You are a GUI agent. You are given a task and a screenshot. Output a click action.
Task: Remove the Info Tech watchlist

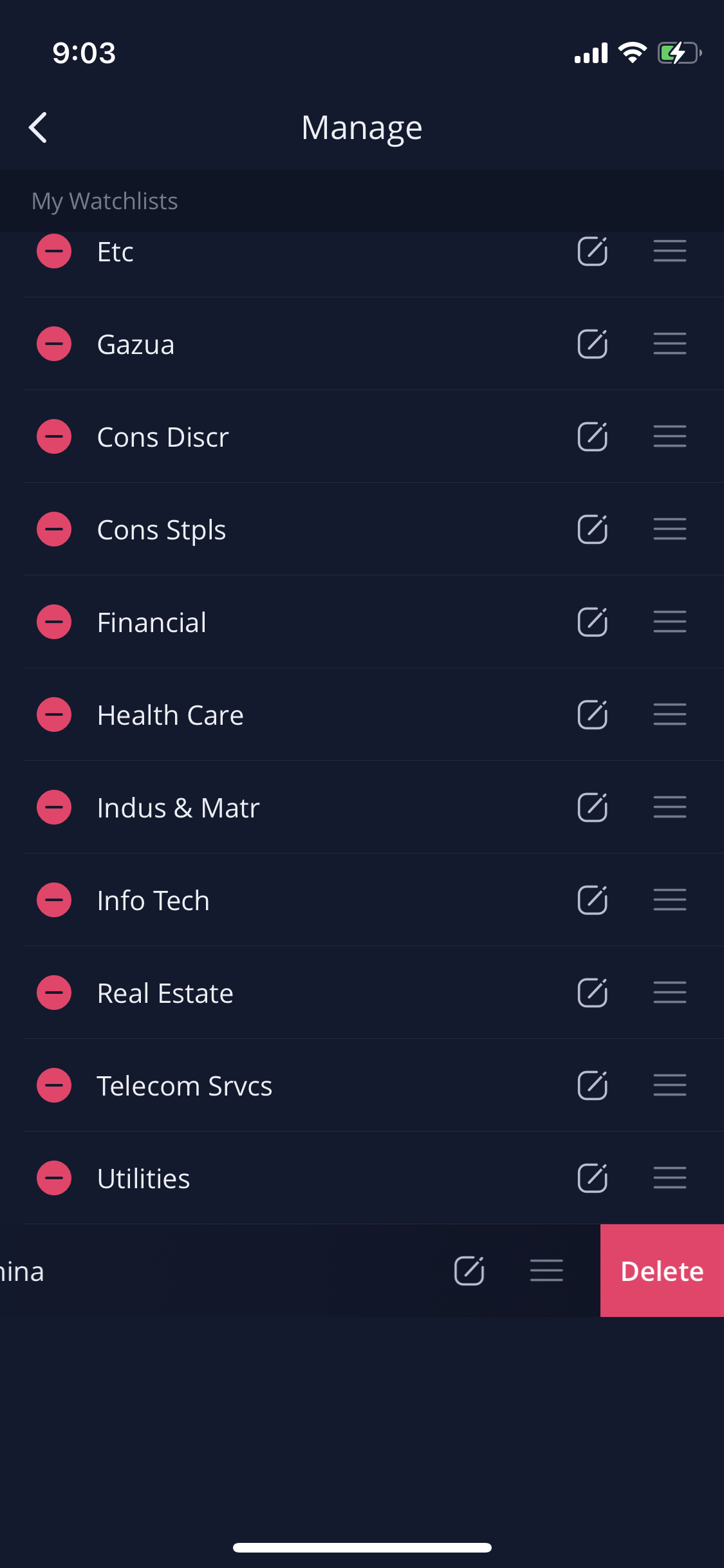[x=54, y=900]
